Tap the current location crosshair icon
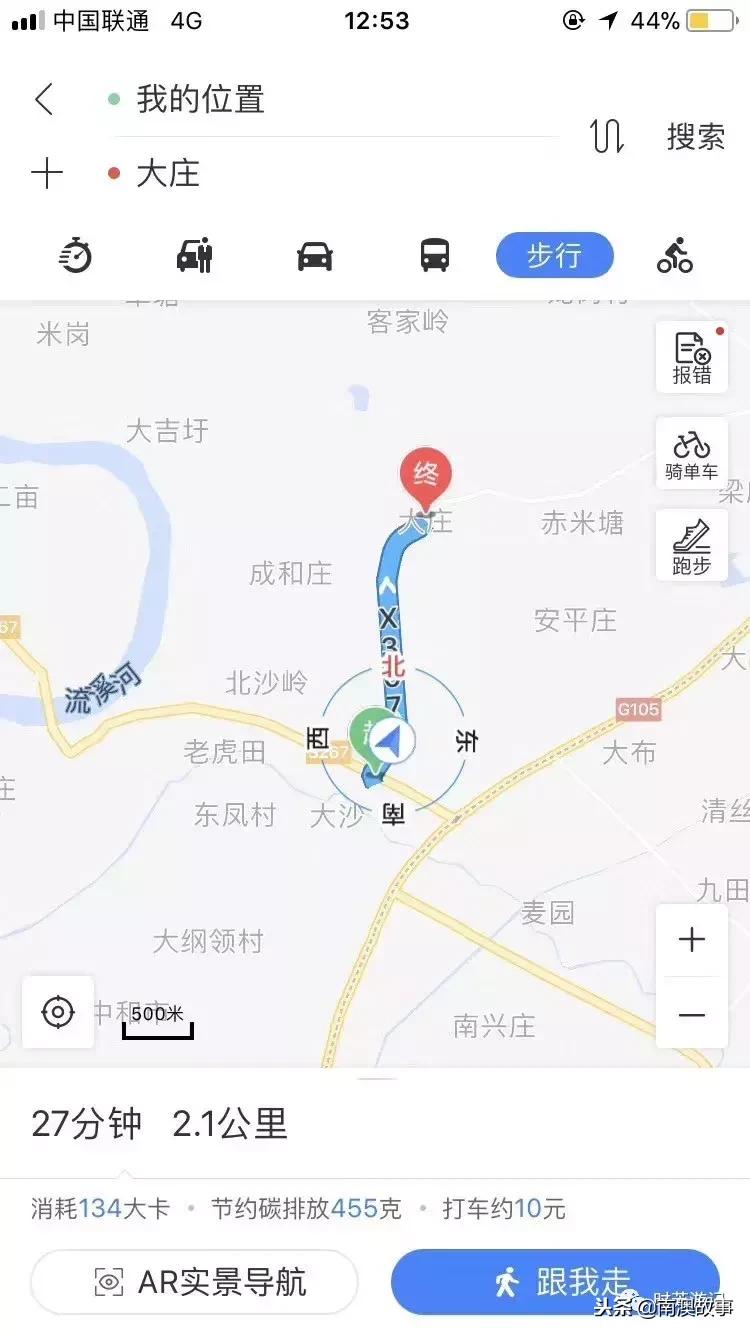This screenshot has width=750, height=1334. (x=58, y=1013)
